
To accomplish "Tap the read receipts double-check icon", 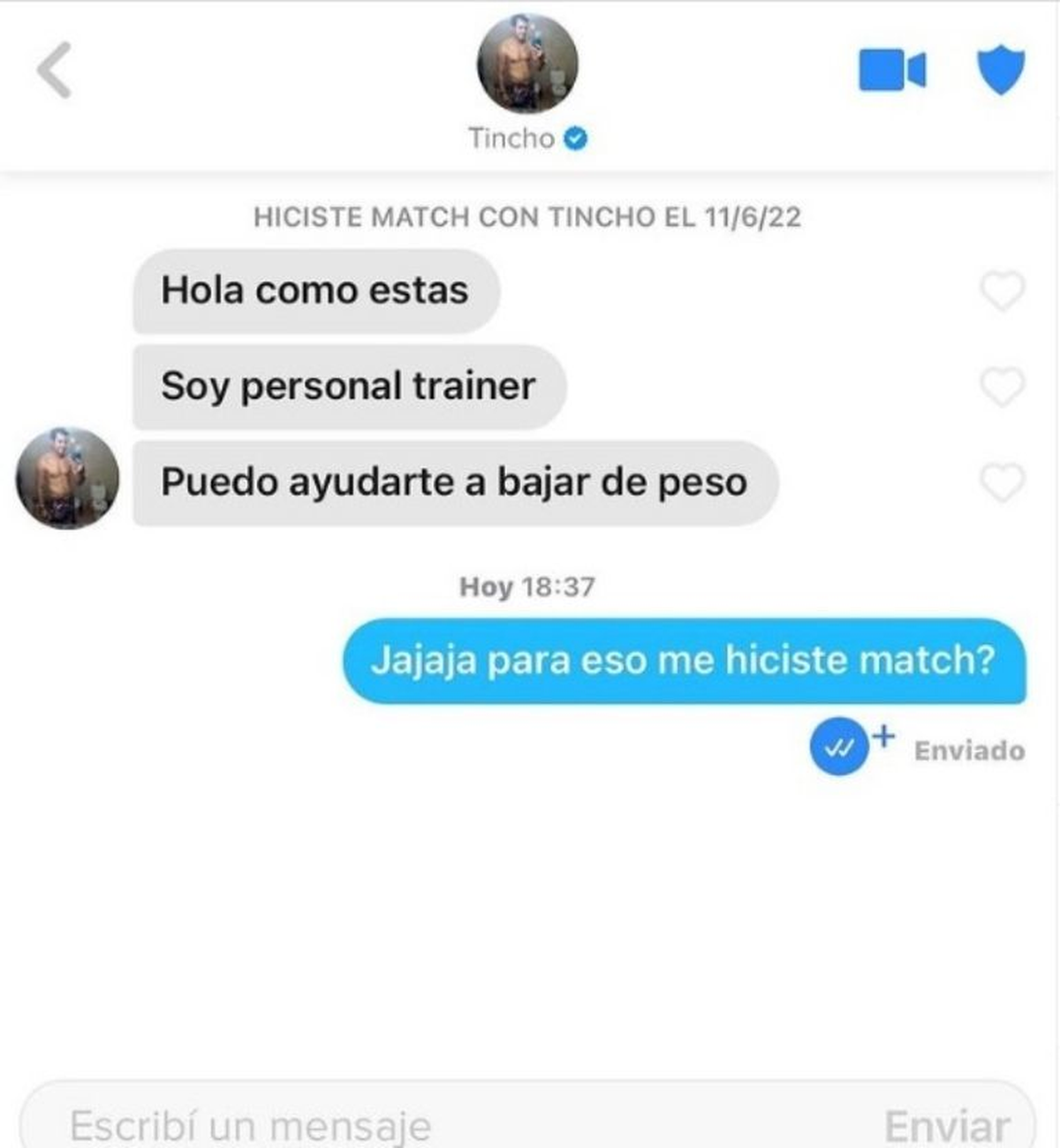I will [x=838, y=748].
